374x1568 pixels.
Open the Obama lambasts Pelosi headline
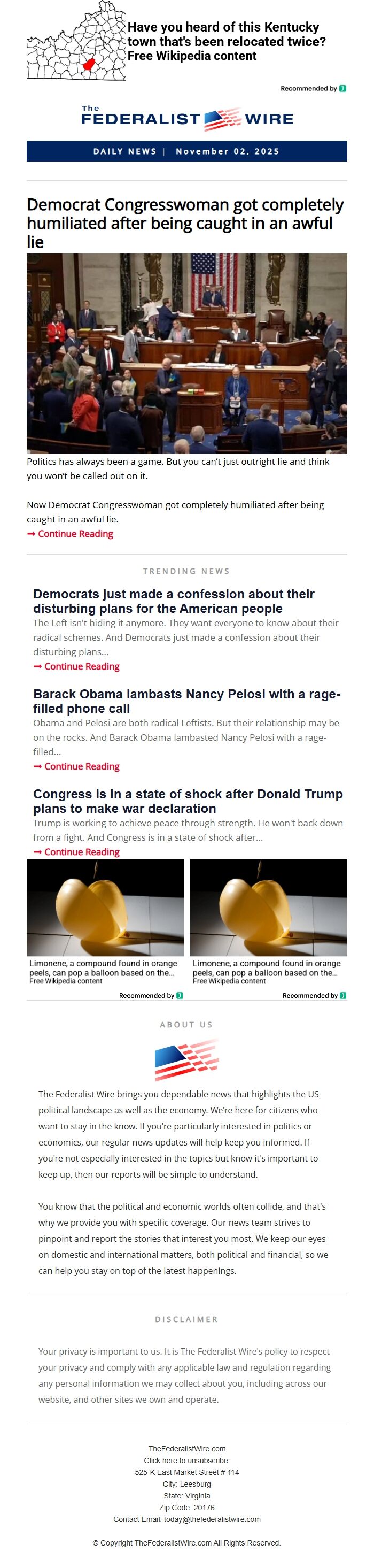click(x=186, y=701)
